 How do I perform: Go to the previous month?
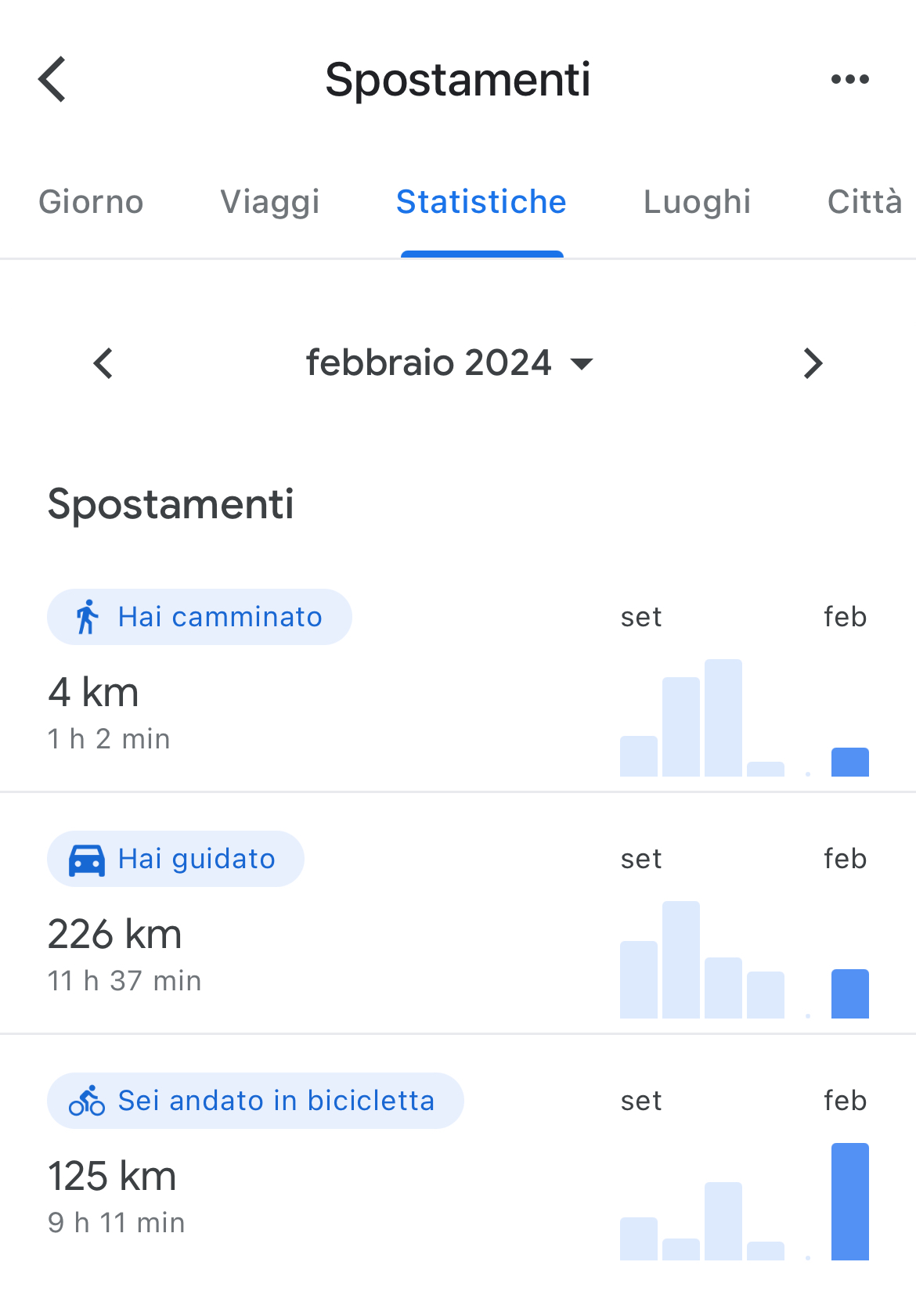pyautogui.click(x=103, y=363)
